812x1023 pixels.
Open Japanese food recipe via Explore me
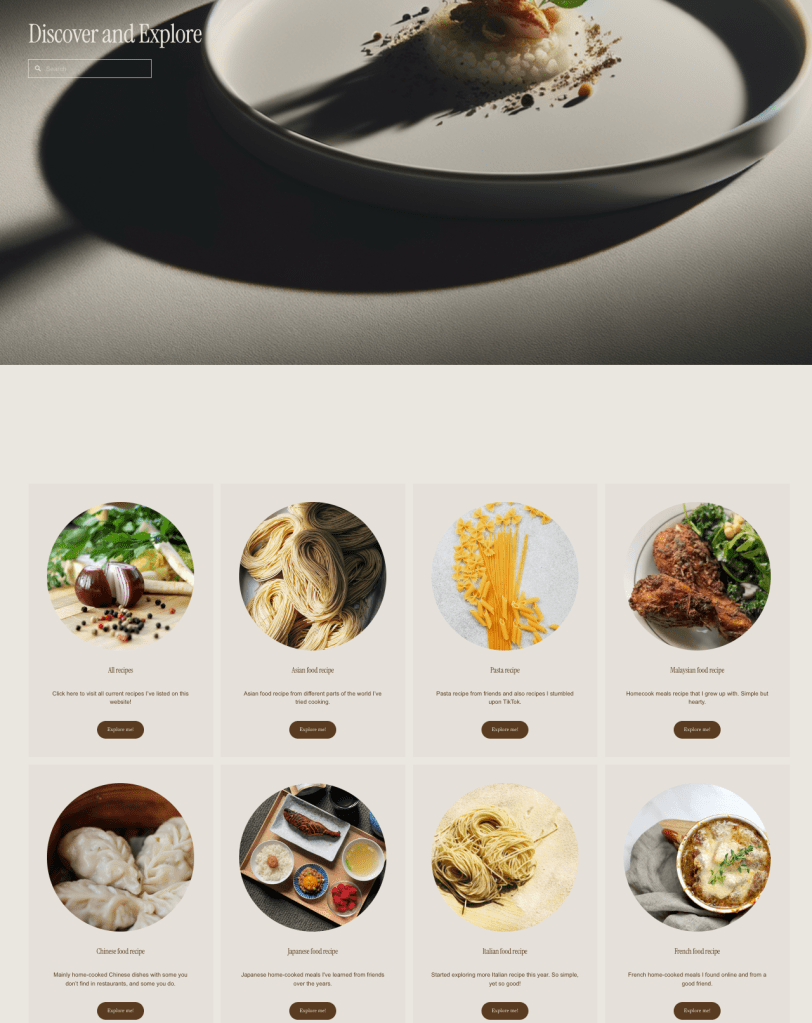point(312,1011)
